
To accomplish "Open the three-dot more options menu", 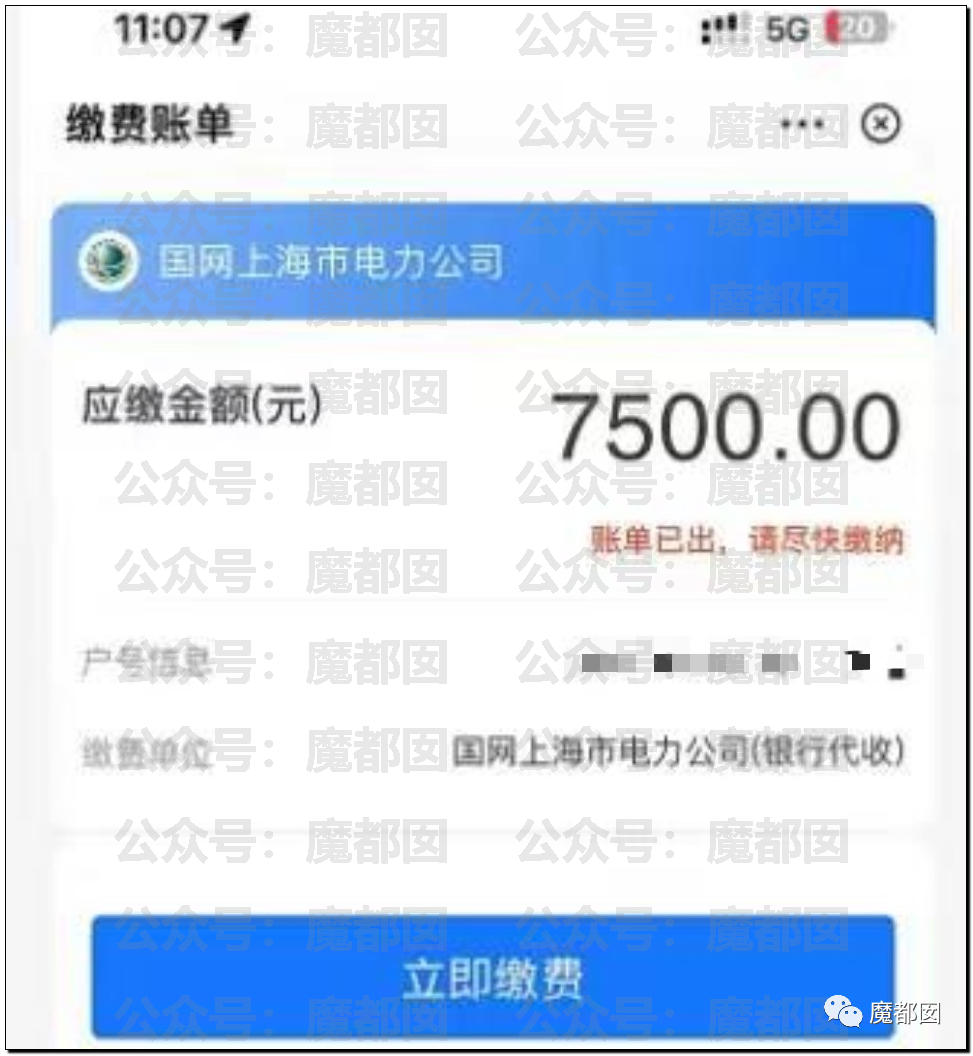I will [804, 126].
